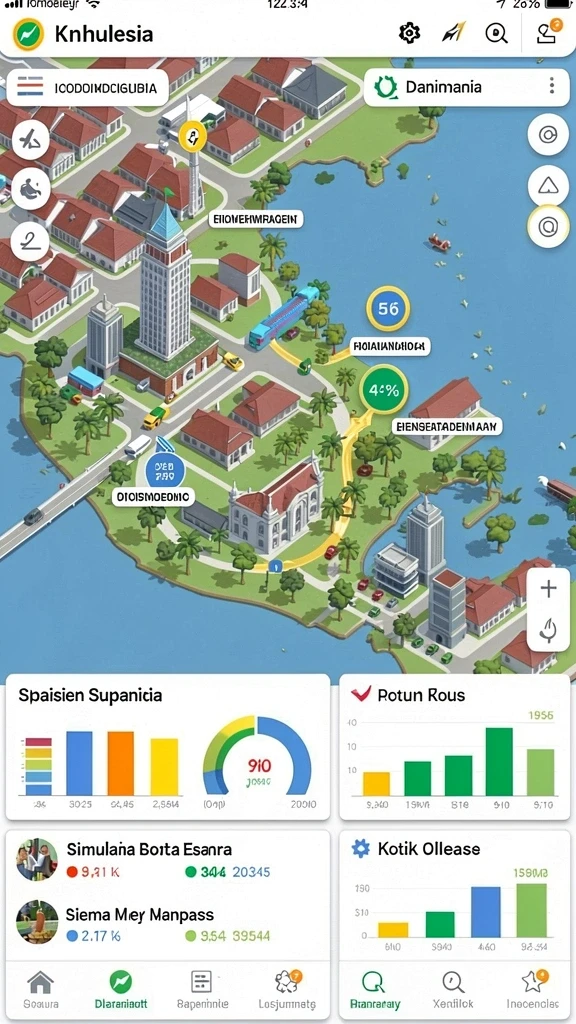Open the three-dot menu on Danimania chip

click(x=552, y=86)
